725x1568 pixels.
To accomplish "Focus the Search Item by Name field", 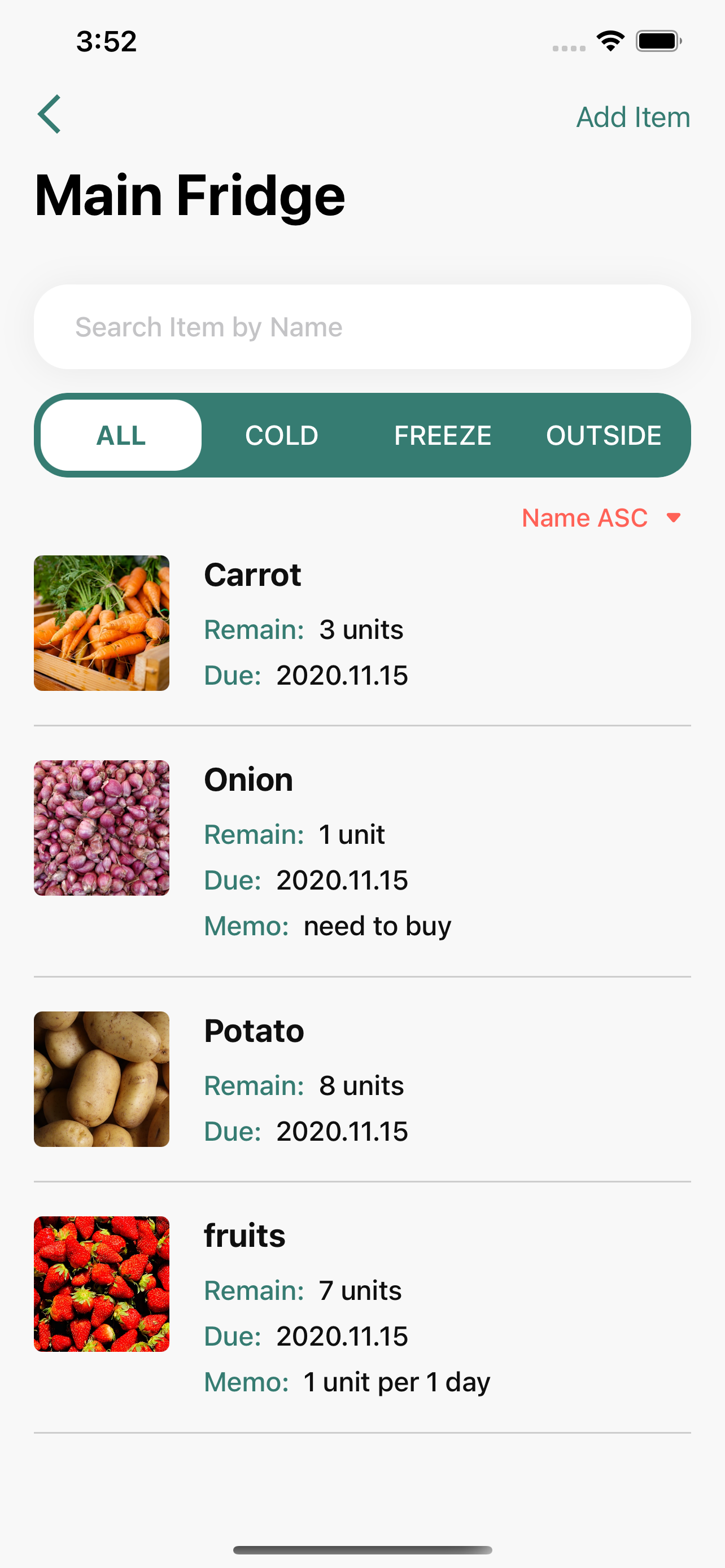I will 362,327.
